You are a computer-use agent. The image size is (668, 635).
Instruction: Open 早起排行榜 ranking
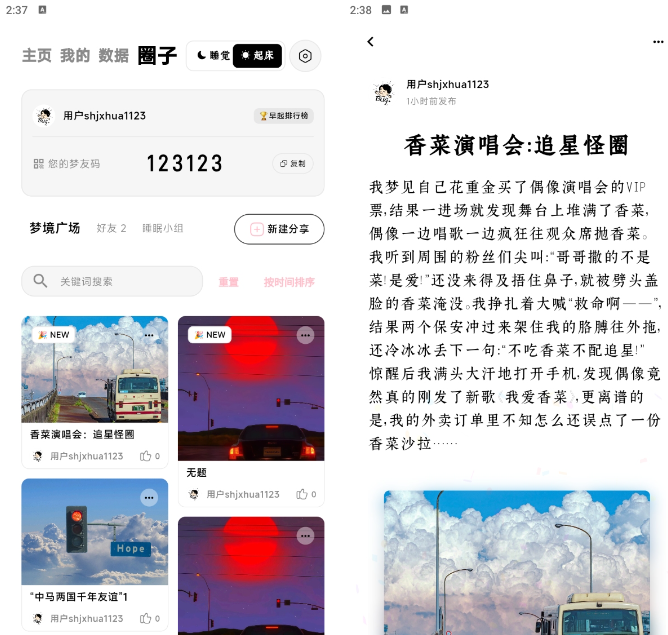pyautogui.click(x=284, y=116)
